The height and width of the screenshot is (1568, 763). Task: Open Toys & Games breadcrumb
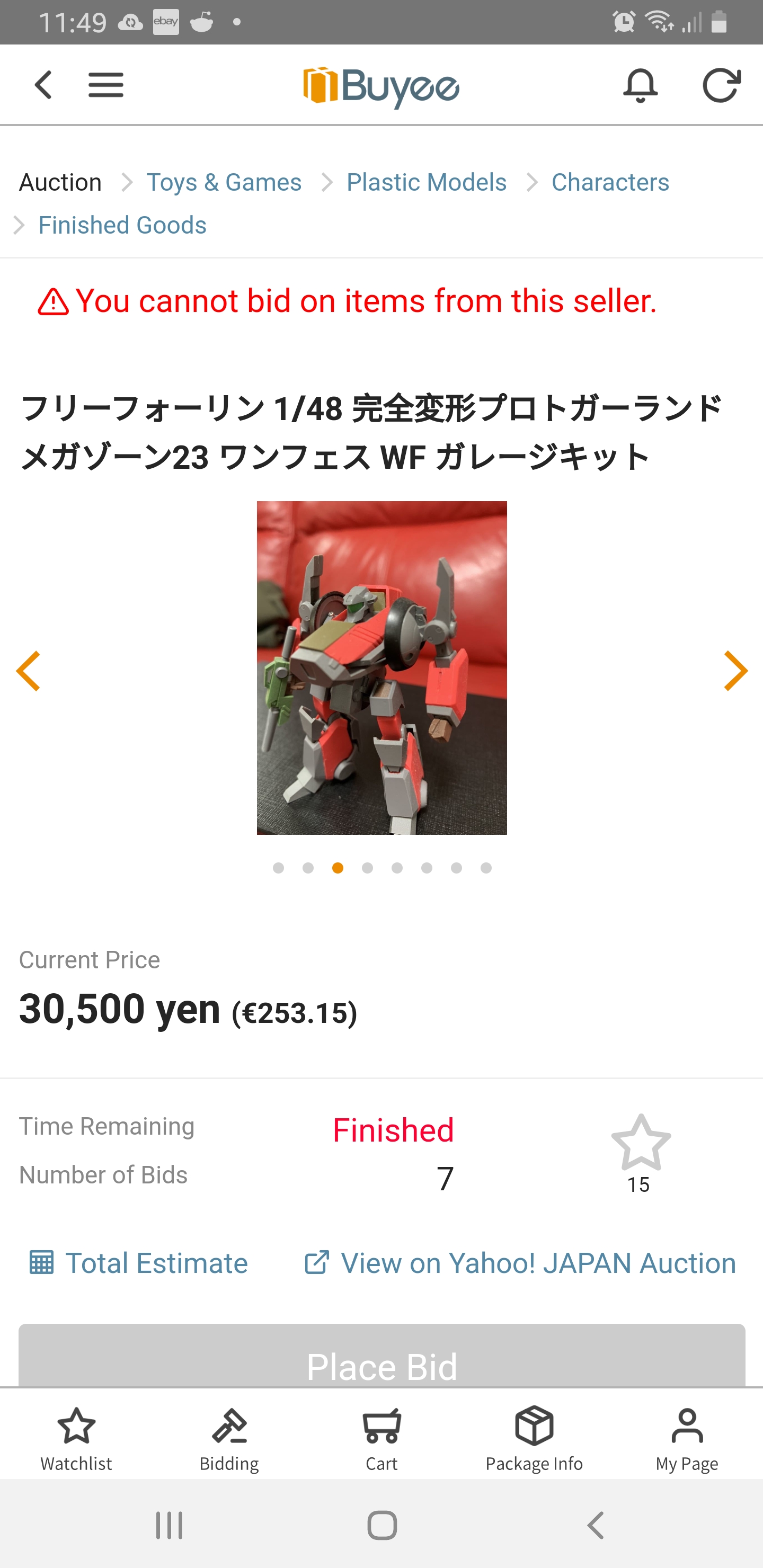(x=224, y=182)
